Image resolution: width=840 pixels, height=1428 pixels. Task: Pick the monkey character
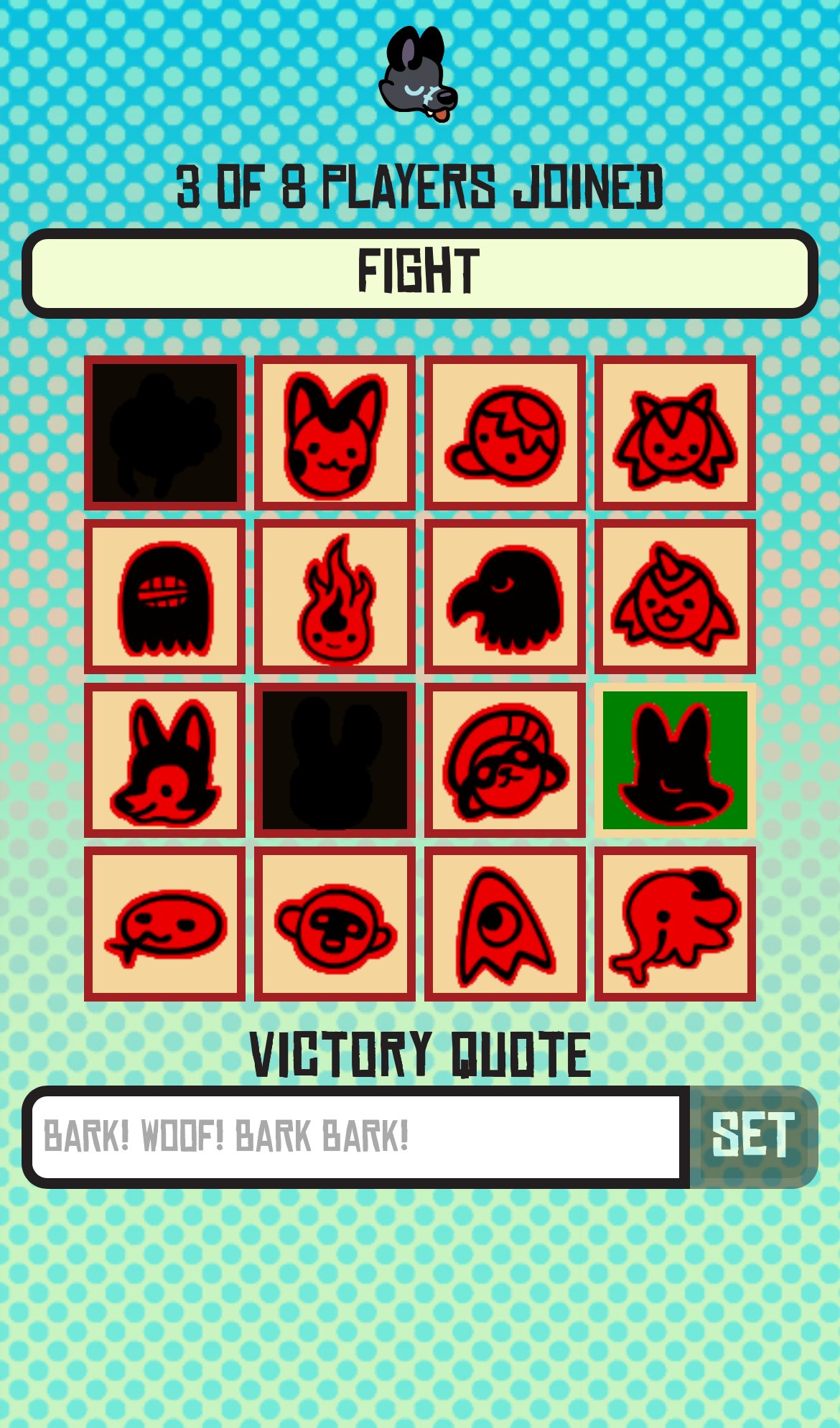[x=335, y=924]
